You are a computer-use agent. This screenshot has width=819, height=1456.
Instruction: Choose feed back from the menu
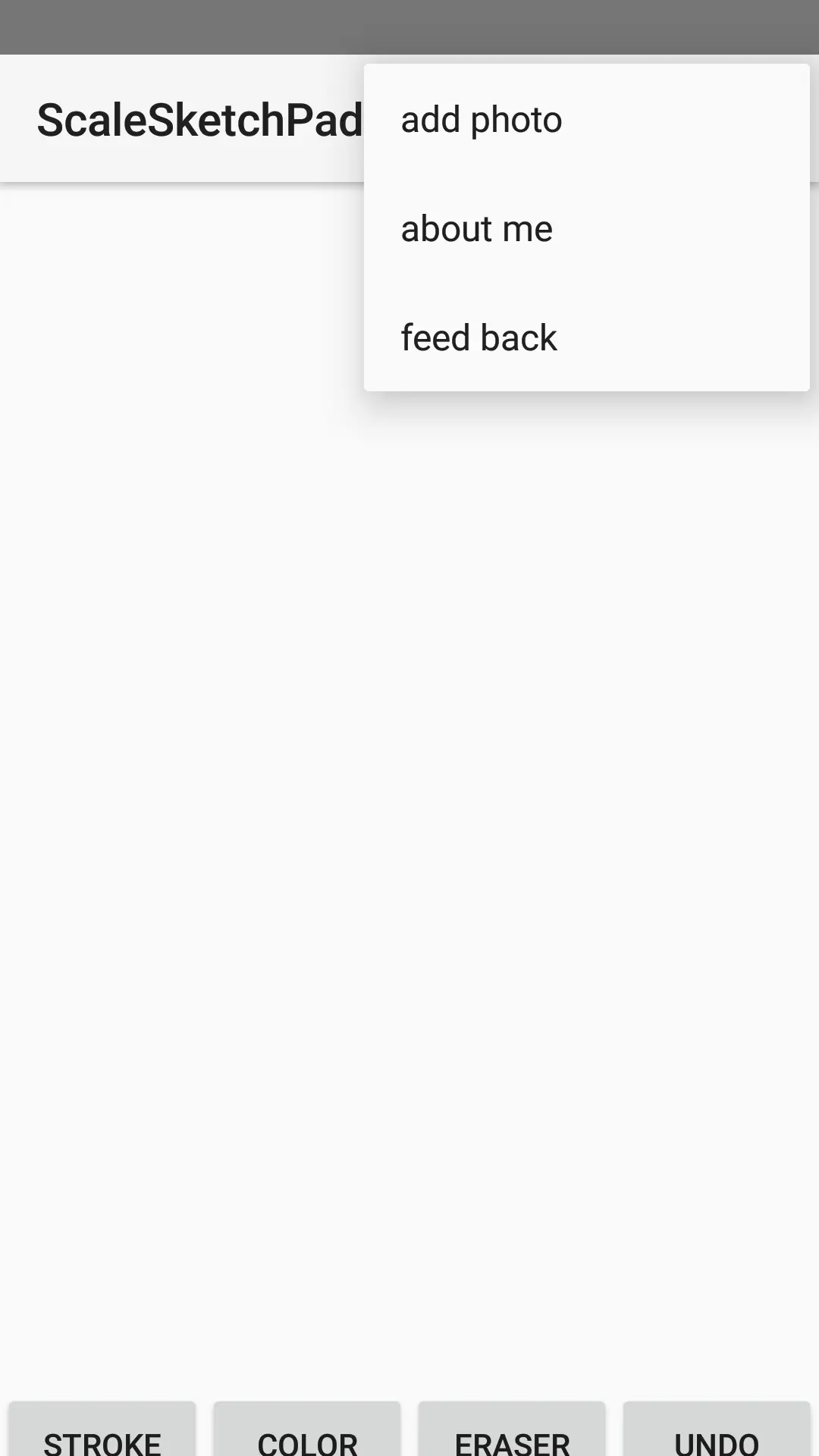pyautogui.click(x=585, y=338)
